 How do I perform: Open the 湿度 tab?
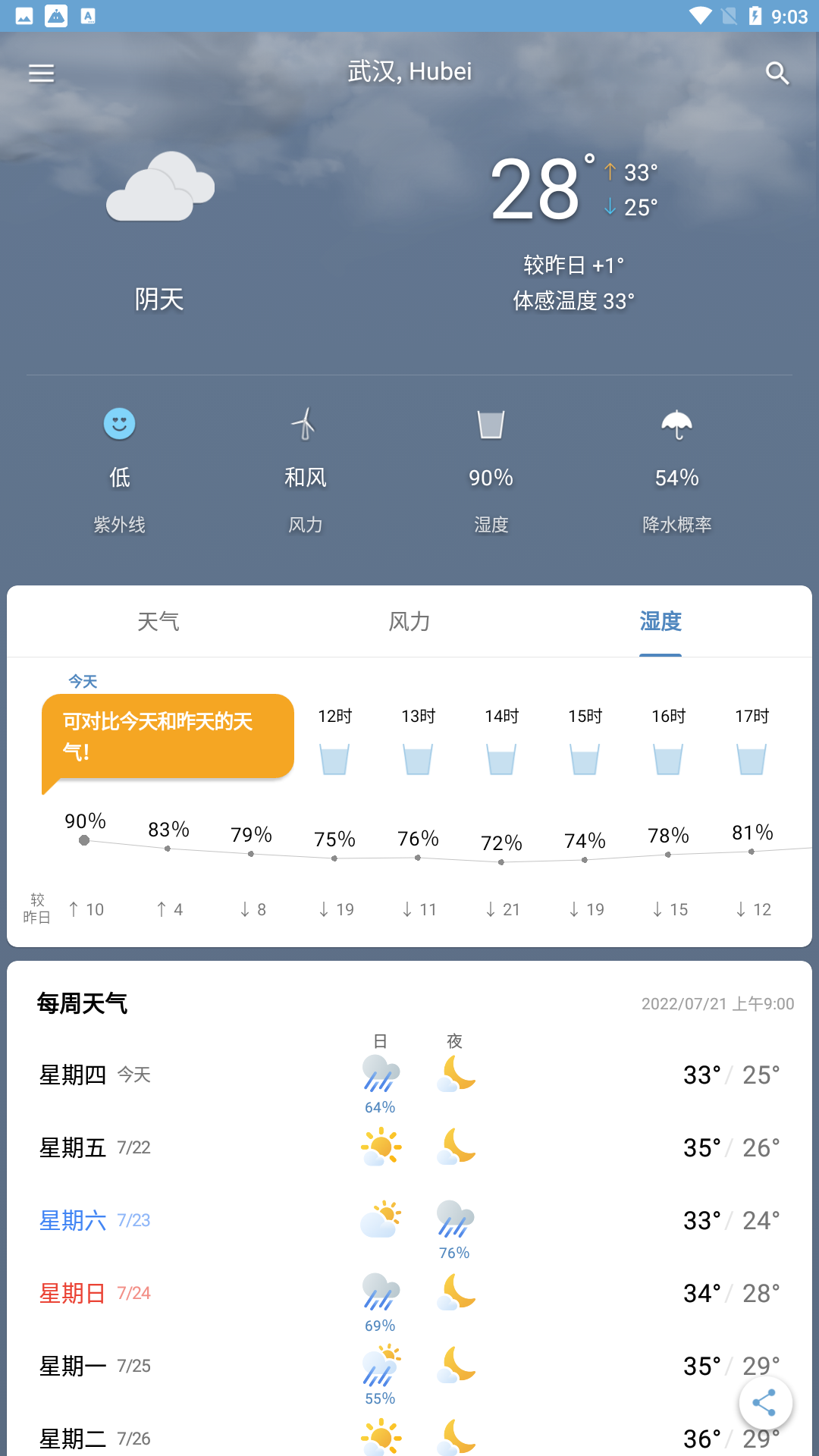pyautogui.click(x=661, y=620)
